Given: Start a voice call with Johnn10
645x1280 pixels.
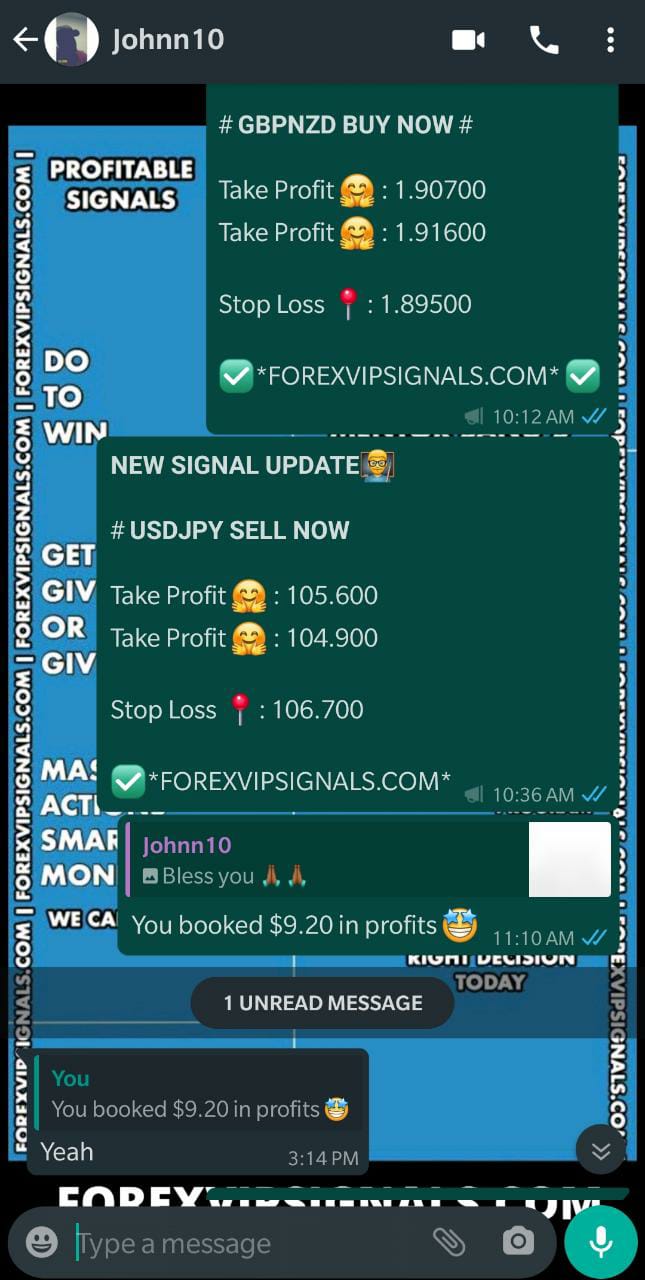Looking at the screenshot, I should (x=544, y=40).
